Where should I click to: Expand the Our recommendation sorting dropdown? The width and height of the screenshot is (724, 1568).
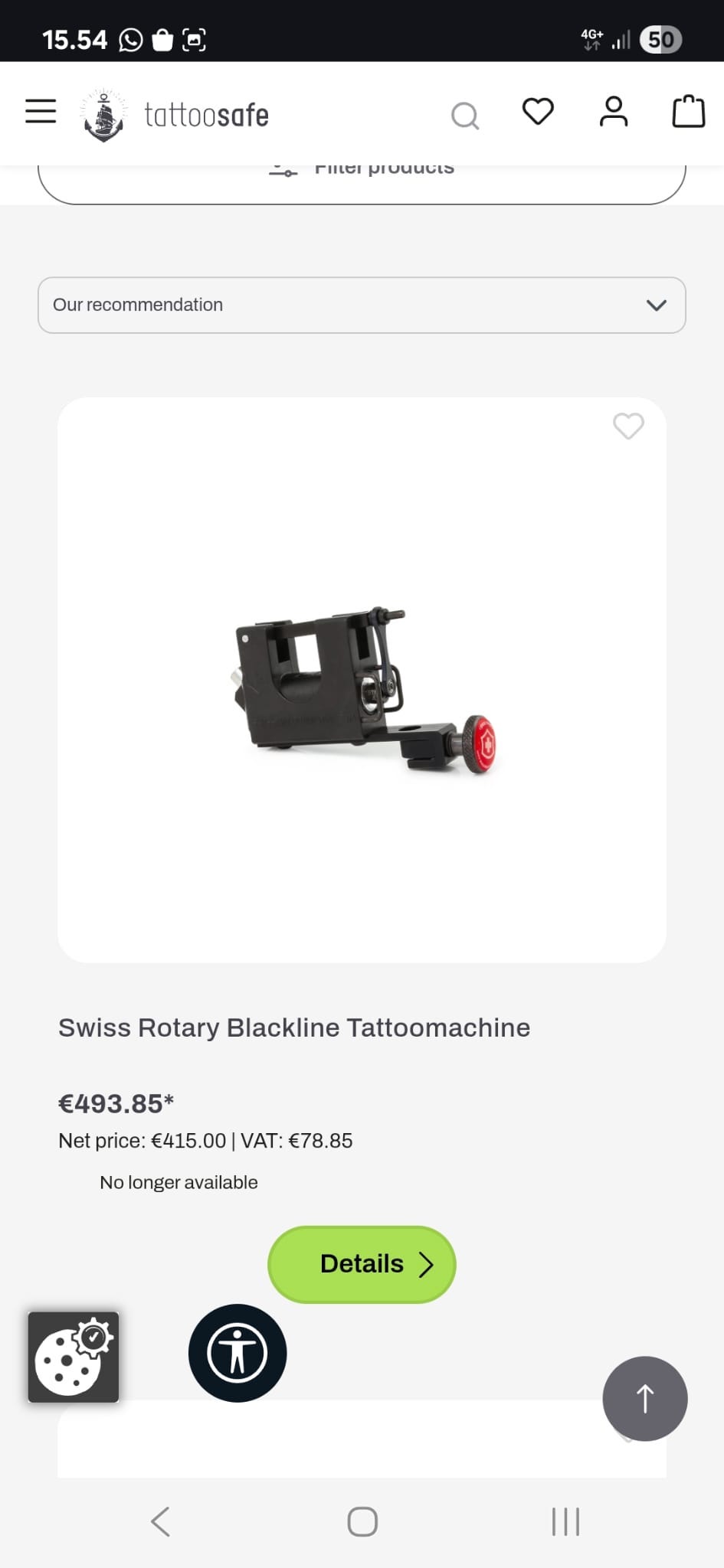click(x=362, y=305)
